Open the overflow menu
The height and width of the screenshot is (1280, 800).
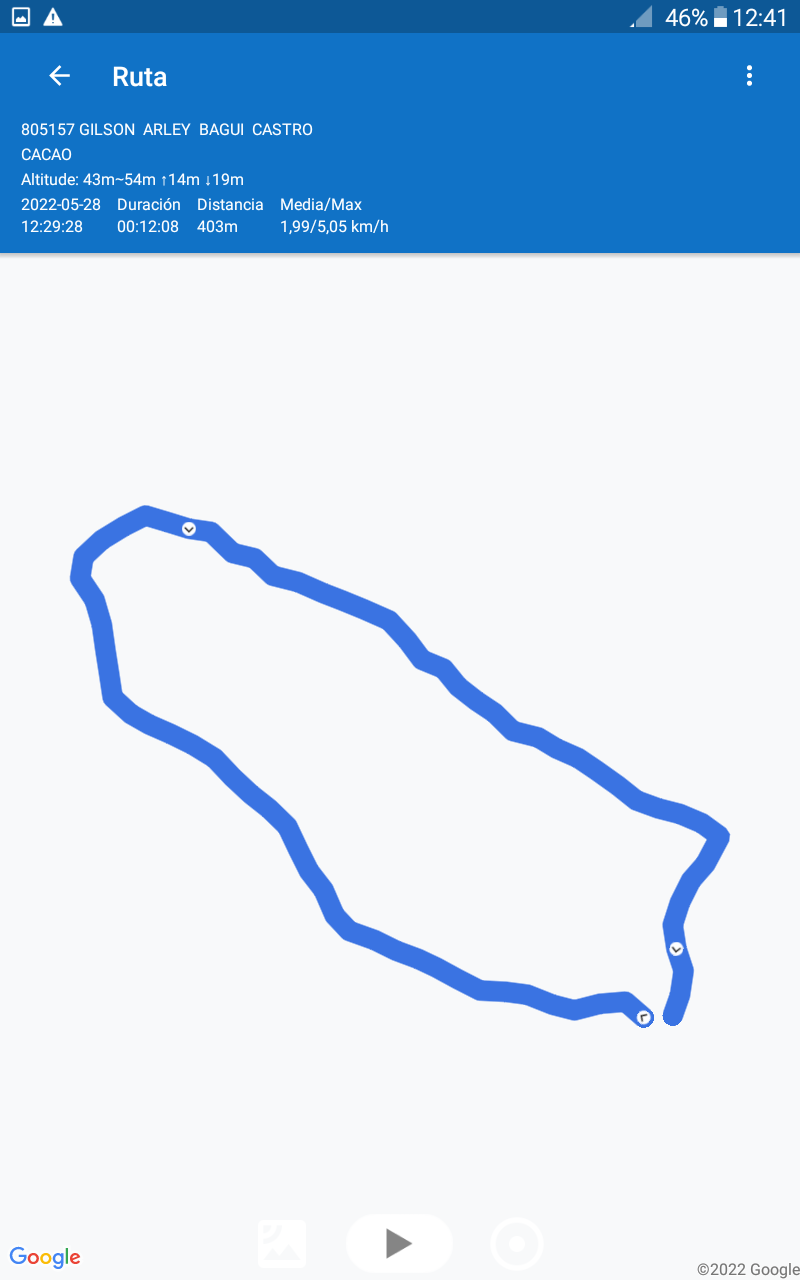[749, 76]
